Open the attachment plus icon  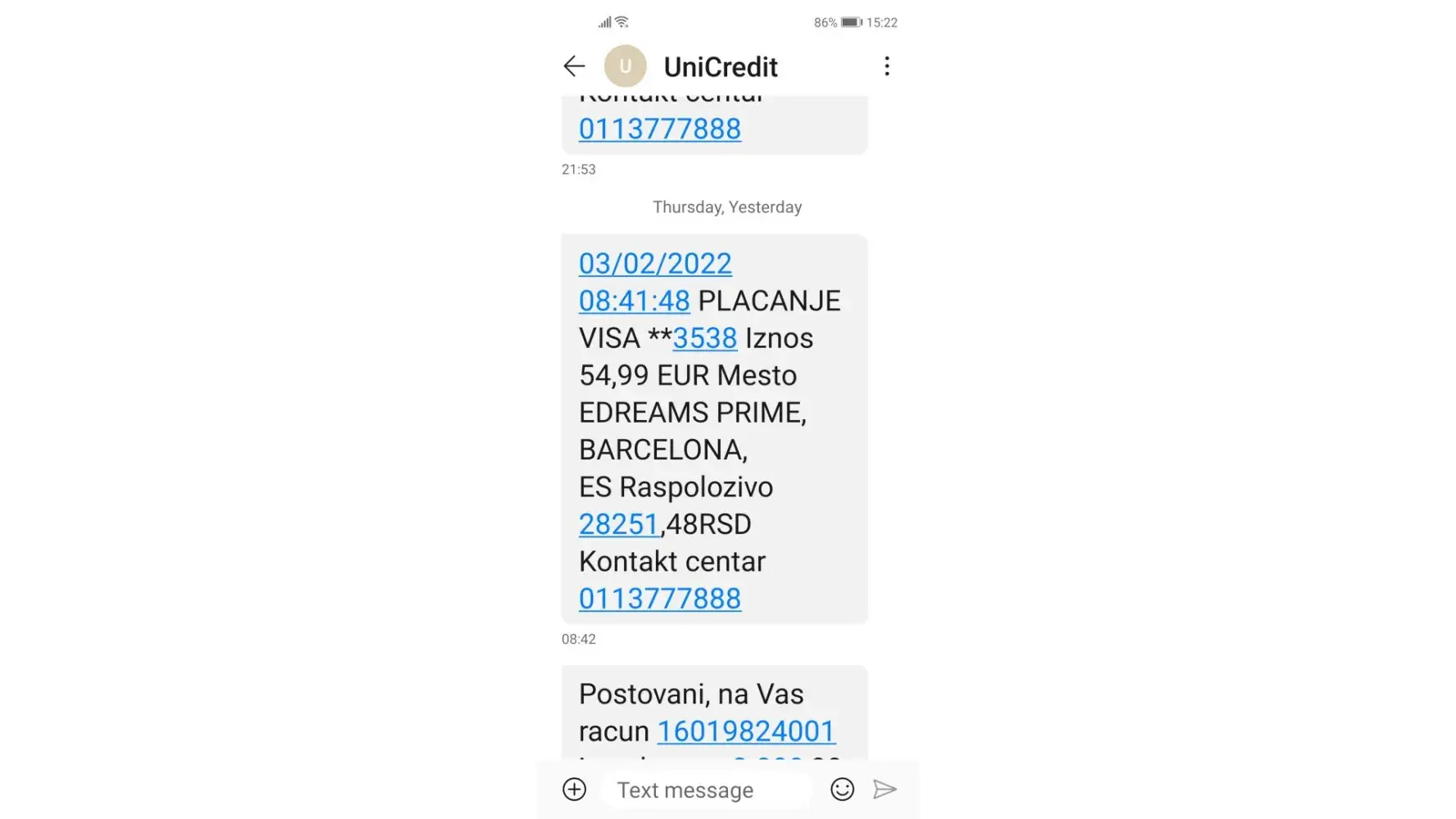click(x=574, y=790)
